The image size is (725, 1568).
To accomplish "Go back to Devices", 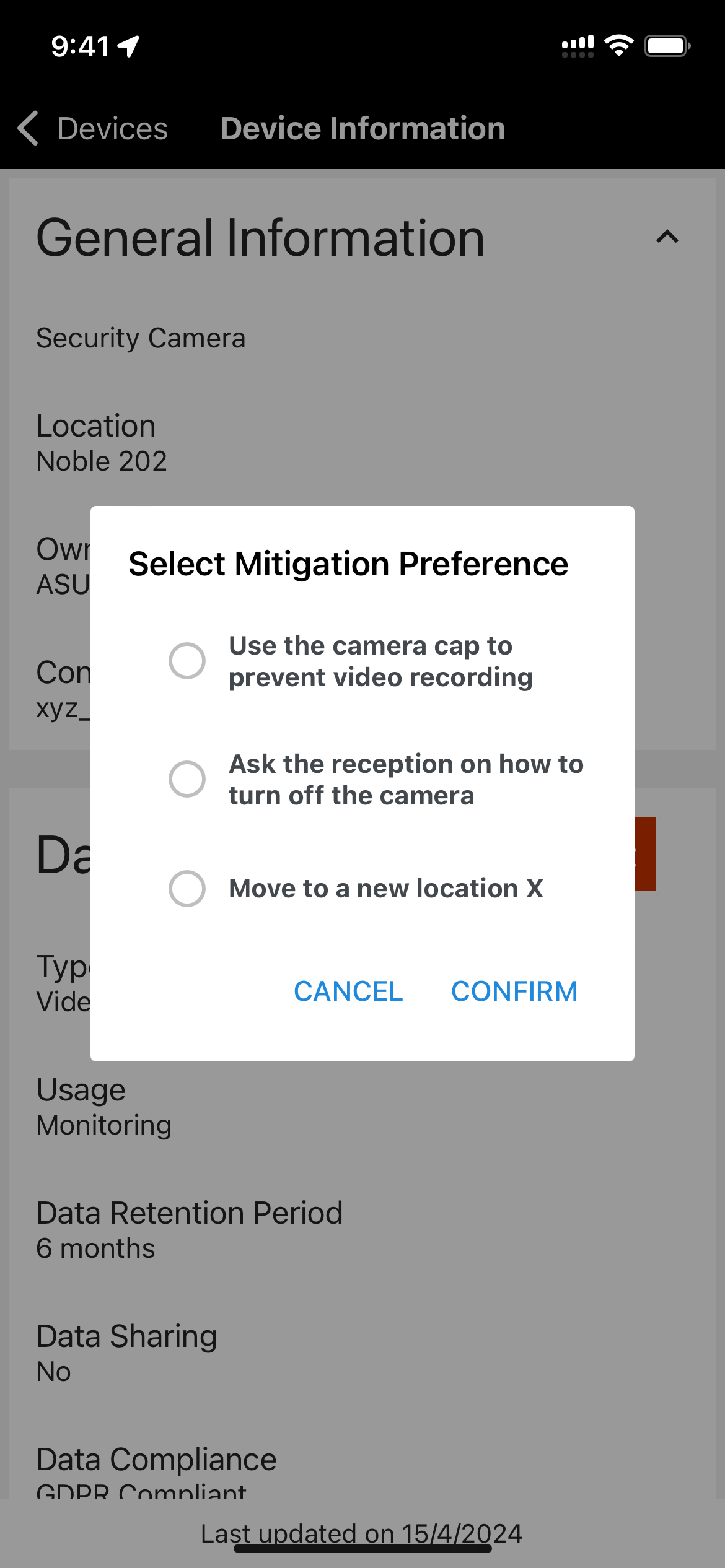I will click(x=93, y=129).
